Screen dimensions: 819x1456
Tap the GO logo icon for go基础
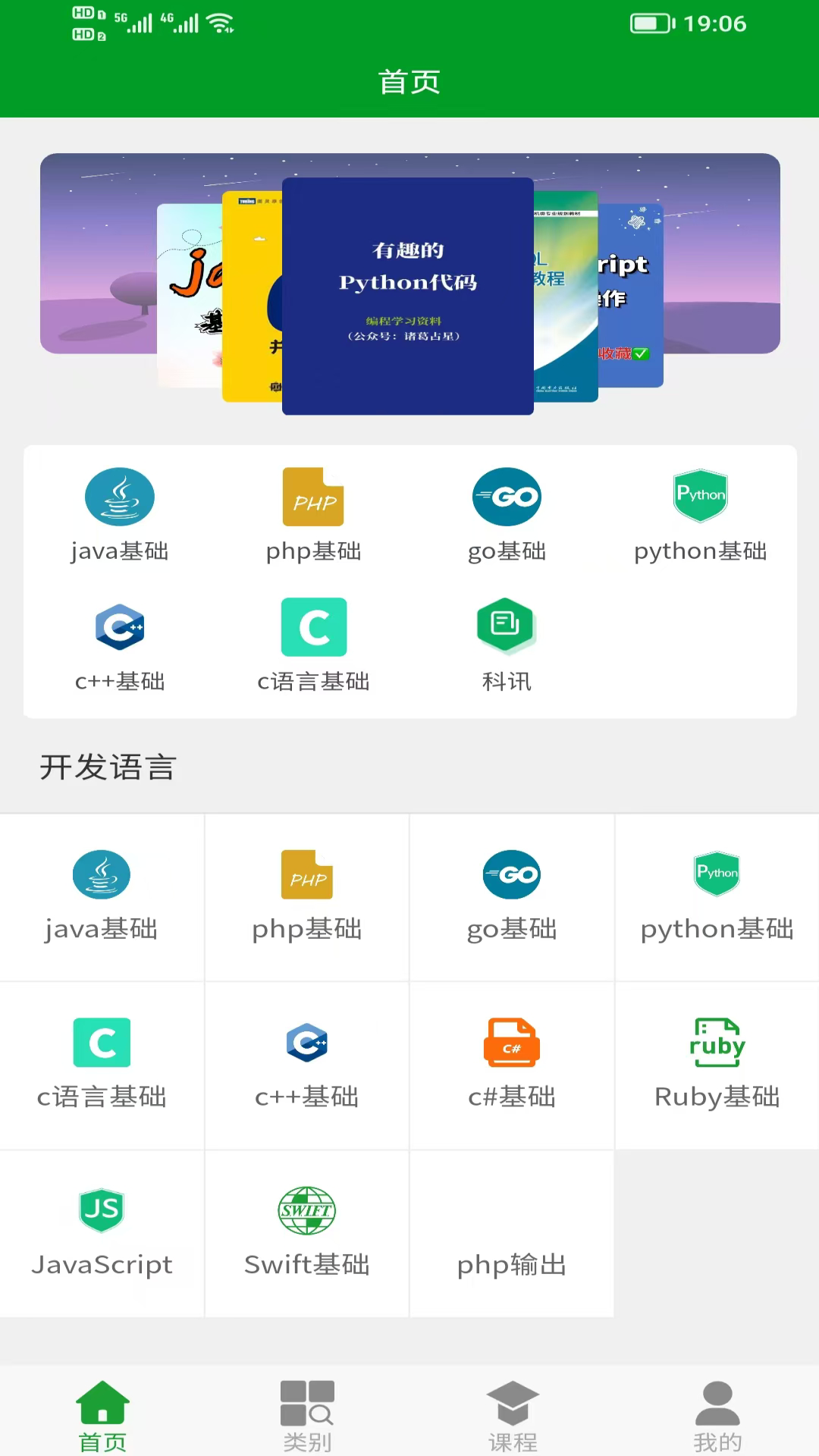point(507,497)
